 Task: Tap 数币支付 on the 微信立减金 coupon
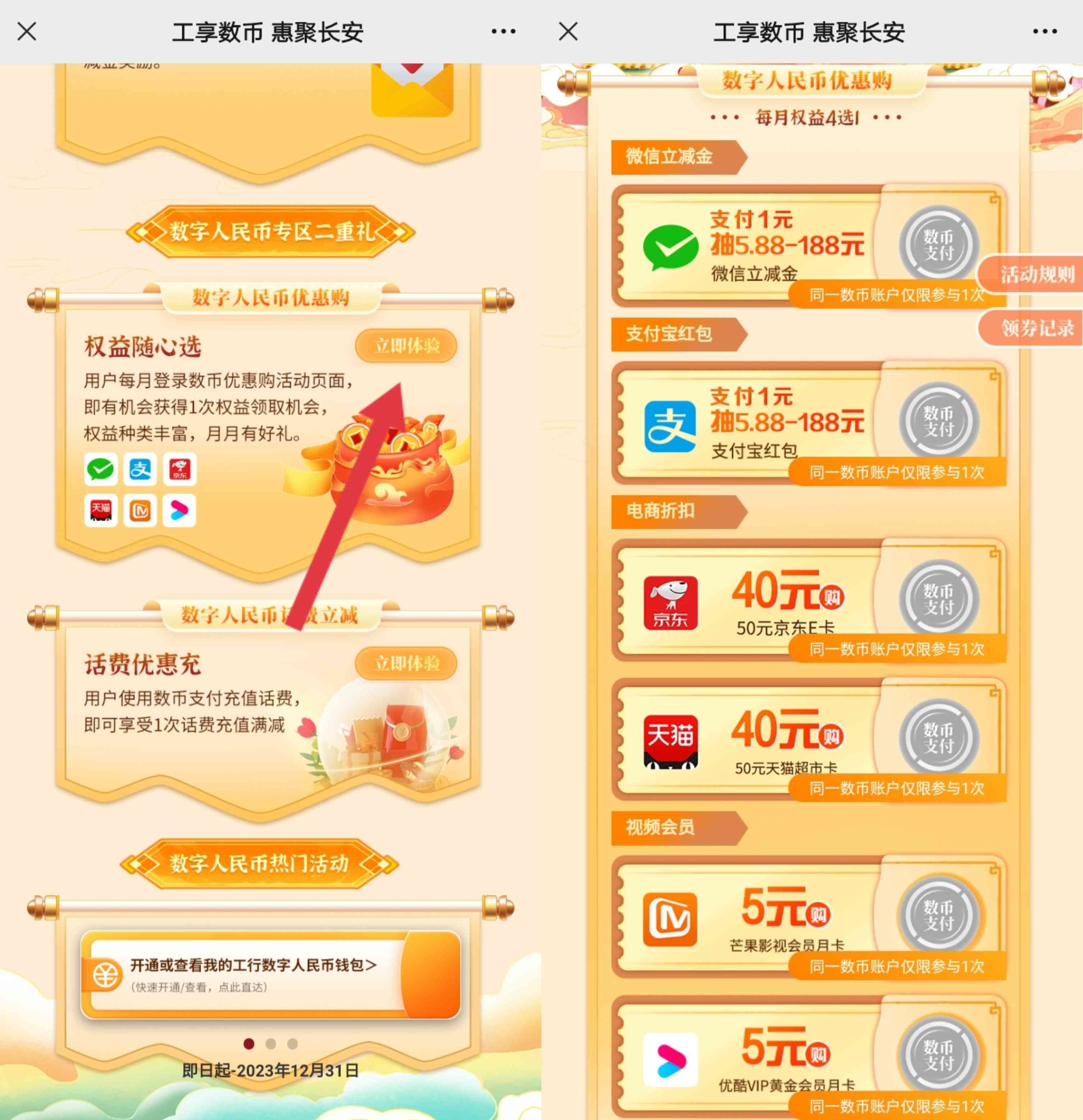tap(938, 244)
